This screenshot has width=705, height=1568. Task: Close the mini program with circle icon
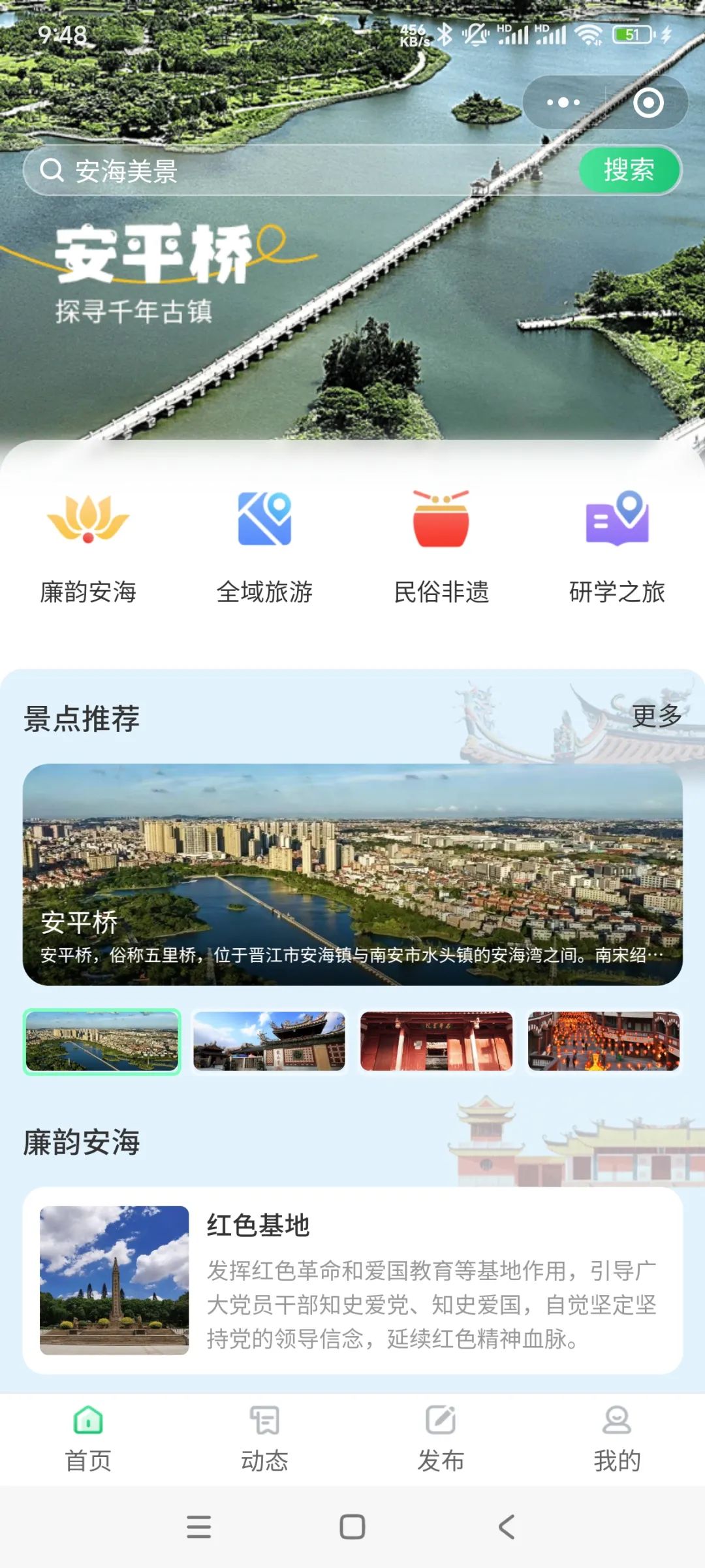click(648, 103)
